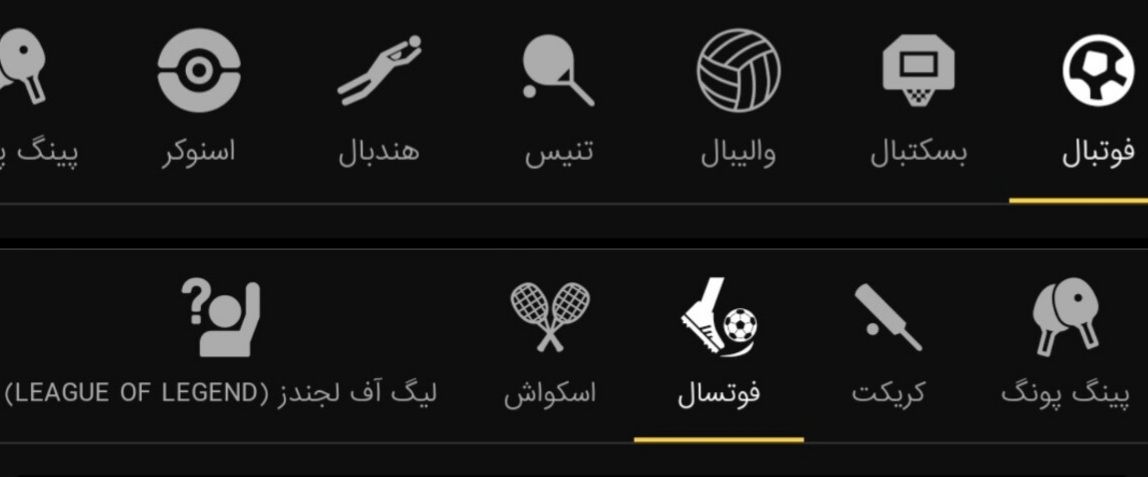Open the League of Legend tab

(222, 347)
